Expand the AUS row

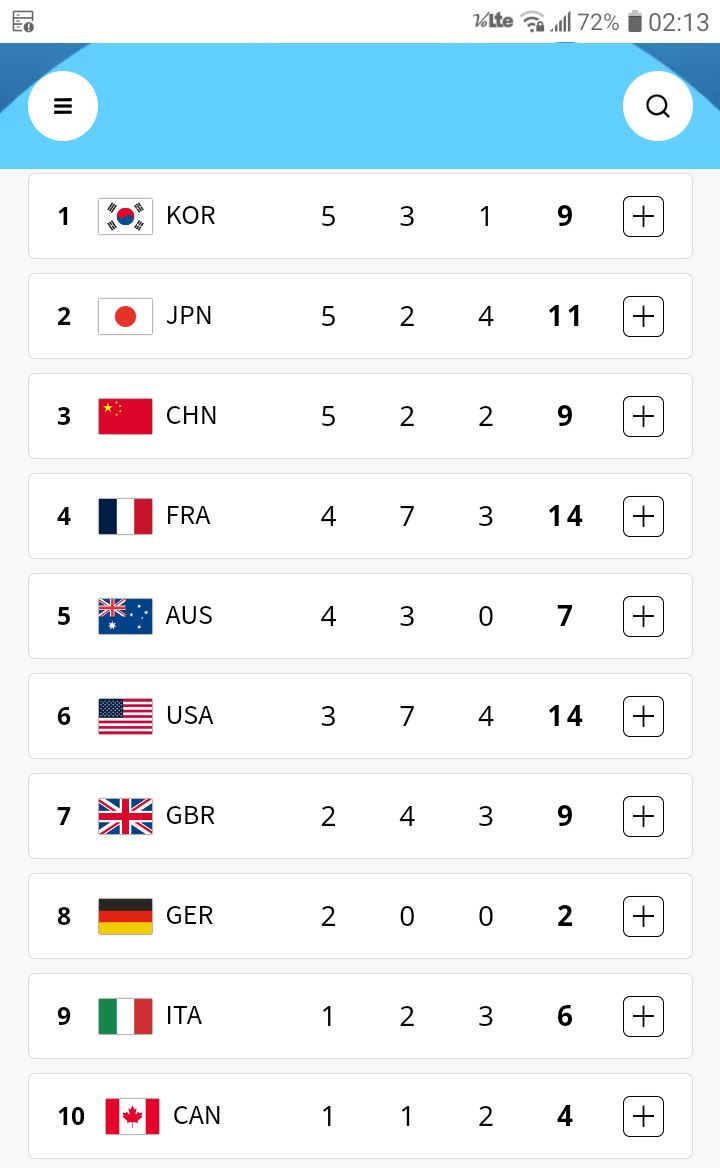[643, 616]
